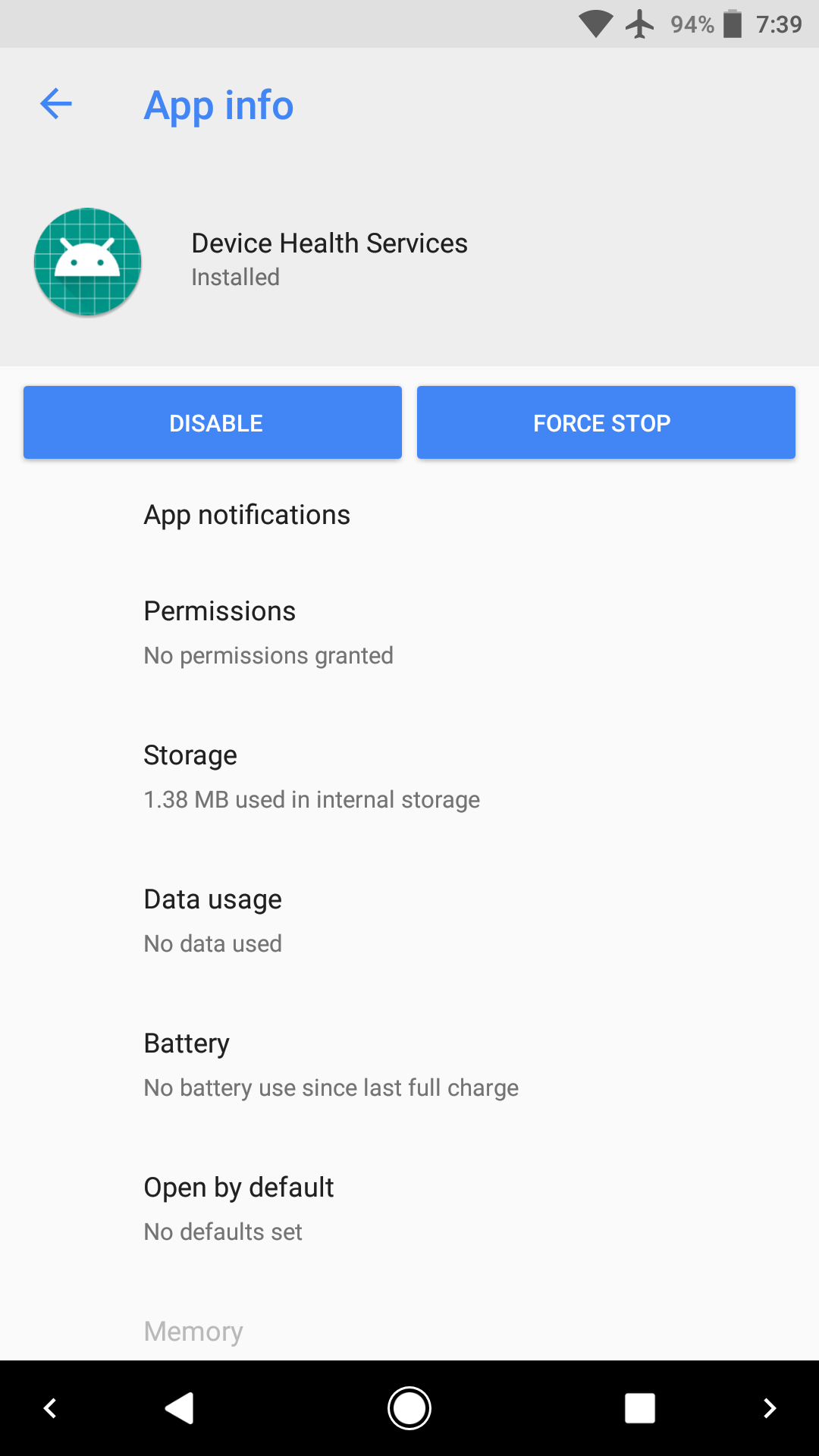
Task: Tap the Memory section
Action: pos(193,1331)
